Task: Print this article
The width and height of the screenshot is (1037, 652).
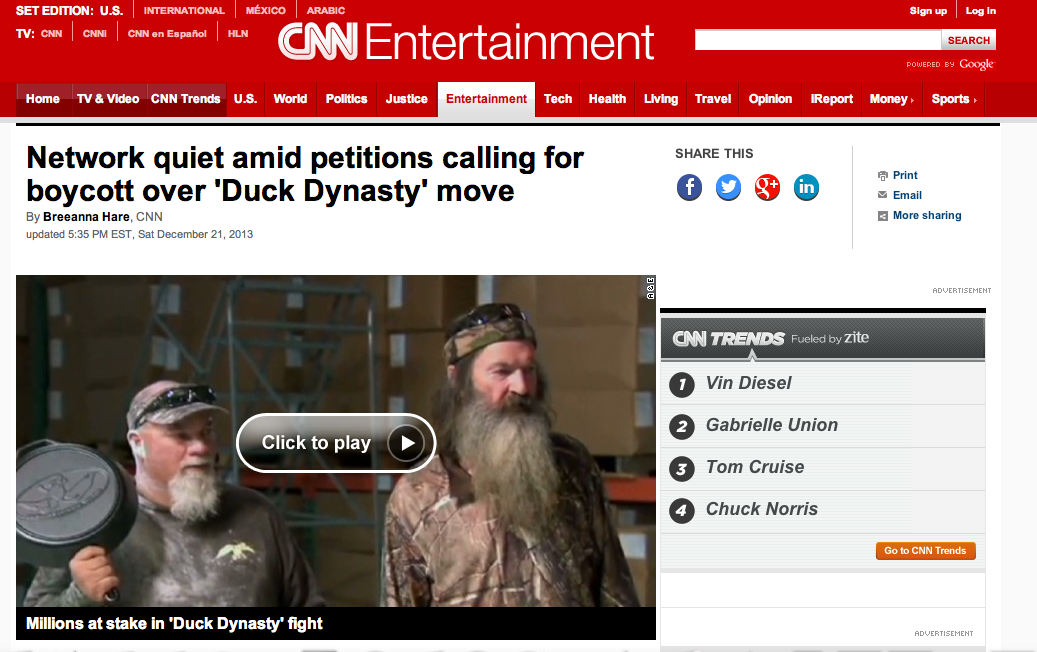Action: [905, 175]
